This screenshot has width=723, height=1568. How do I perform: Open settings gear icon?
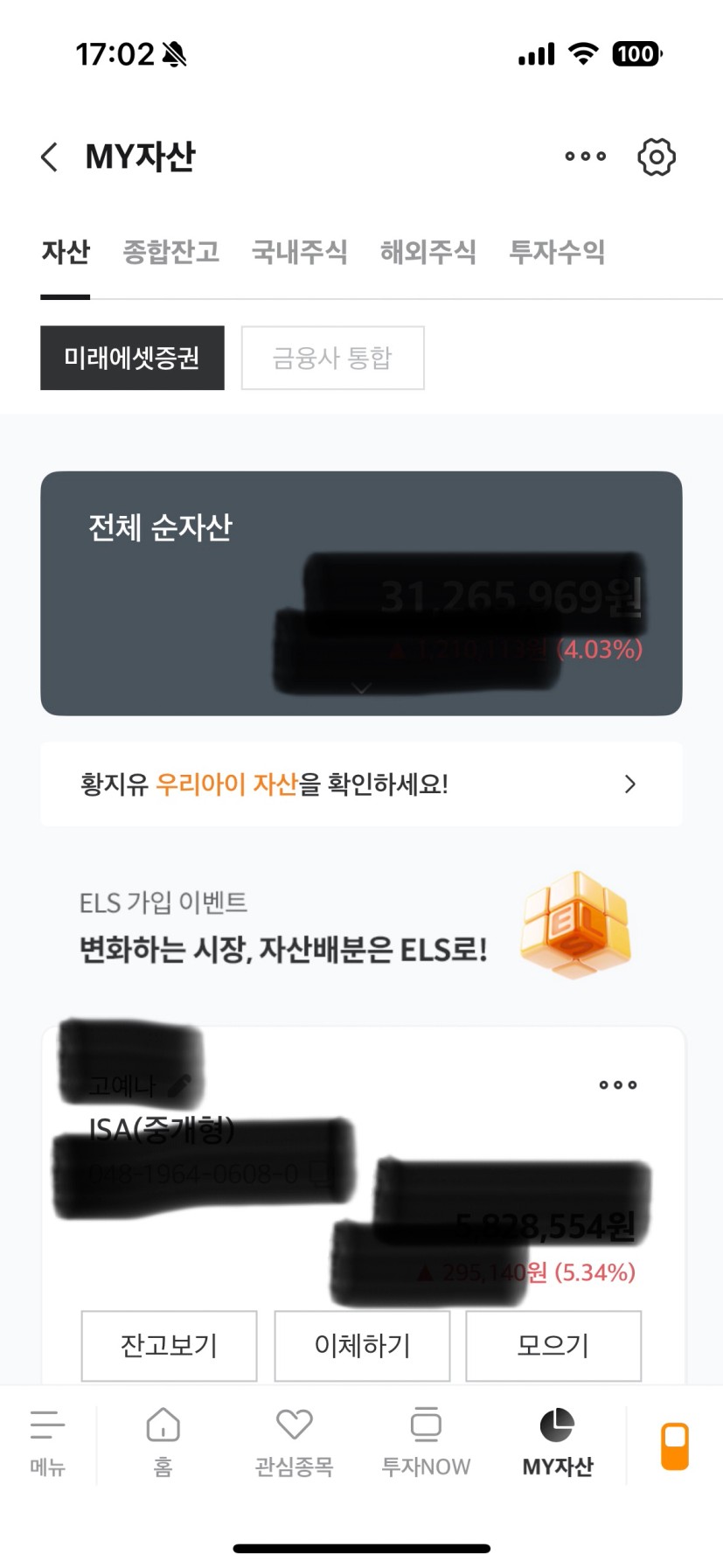(x=656, y=157)
